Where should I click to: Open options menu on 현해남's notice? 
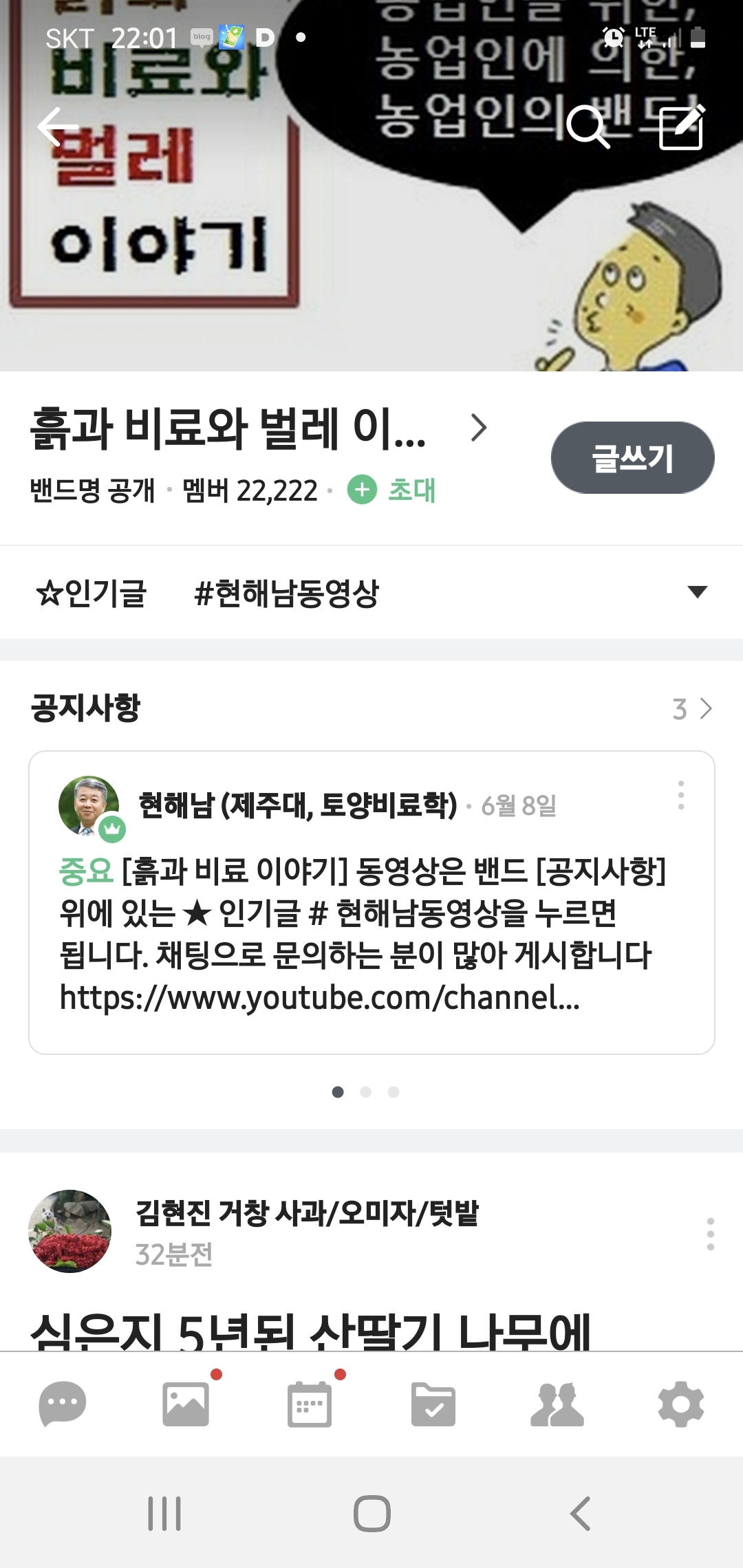pyautogui.click(x=681, y=795)
